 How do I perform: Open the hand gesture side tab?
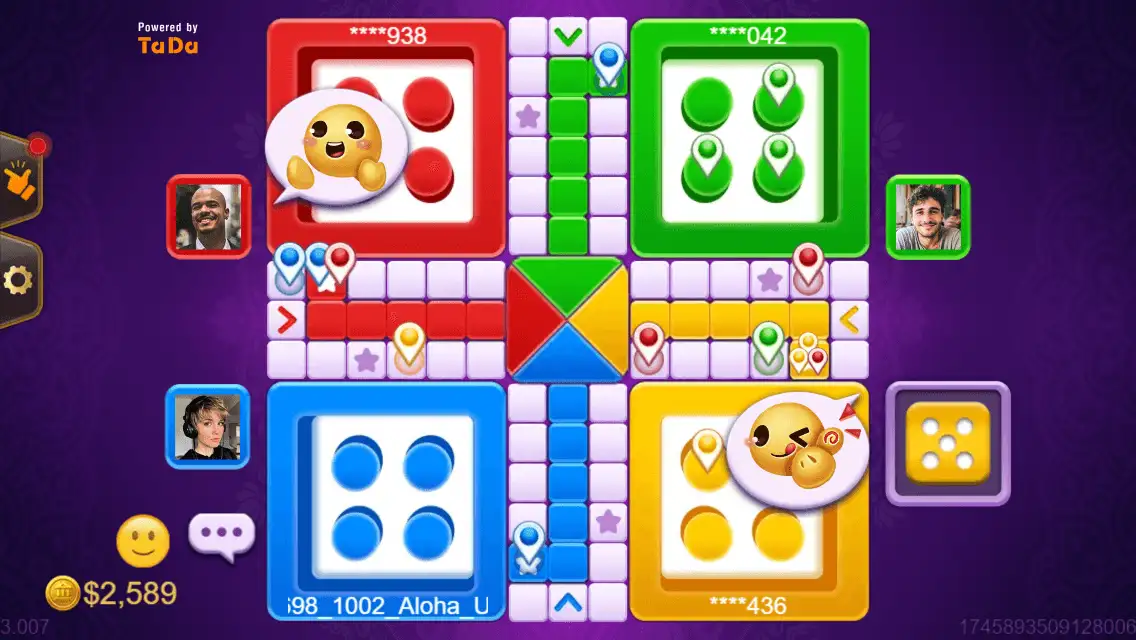point(17,179)
